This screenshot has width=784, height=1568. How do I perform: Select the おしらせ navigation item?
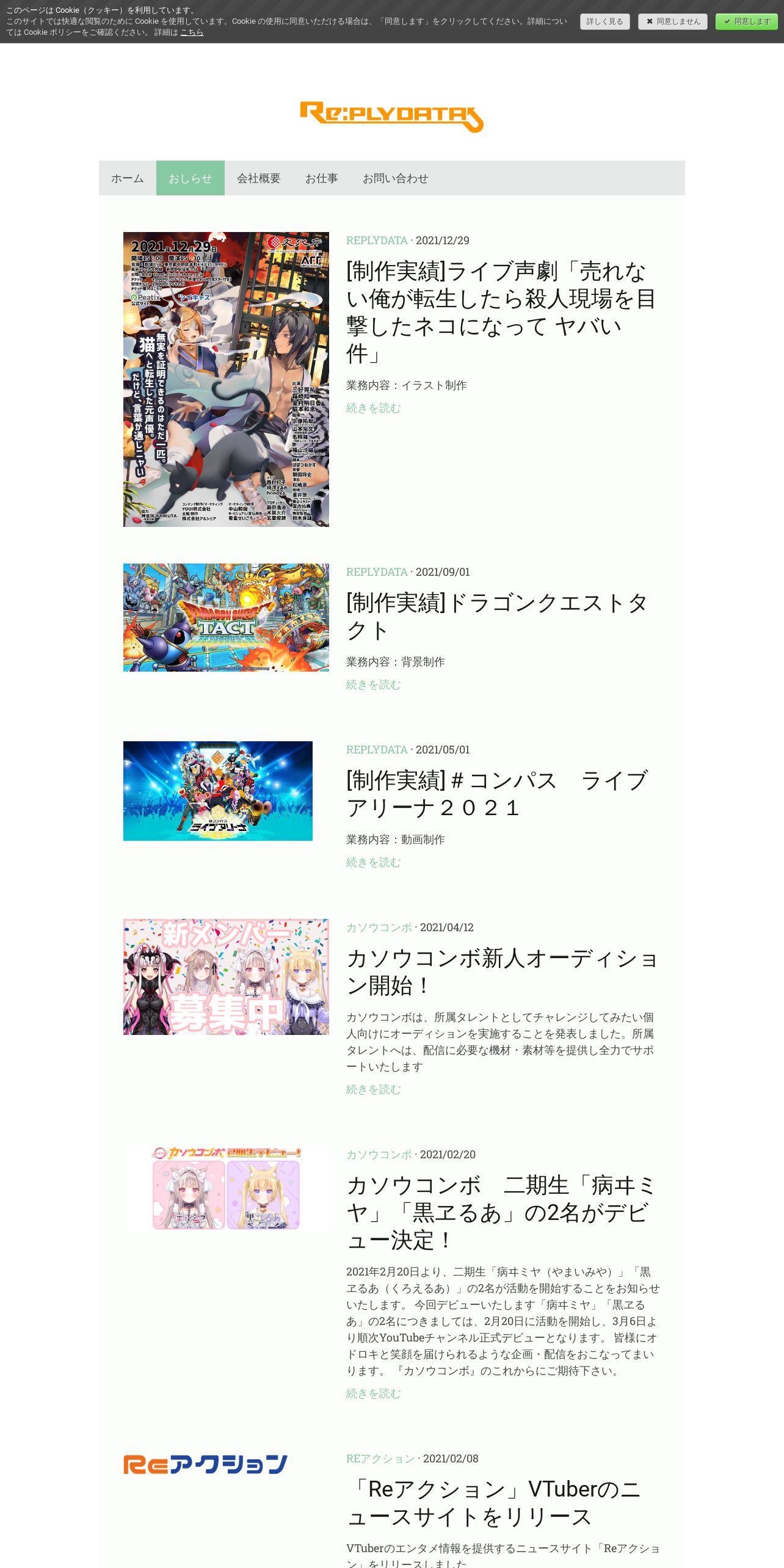tap(191, 178)
